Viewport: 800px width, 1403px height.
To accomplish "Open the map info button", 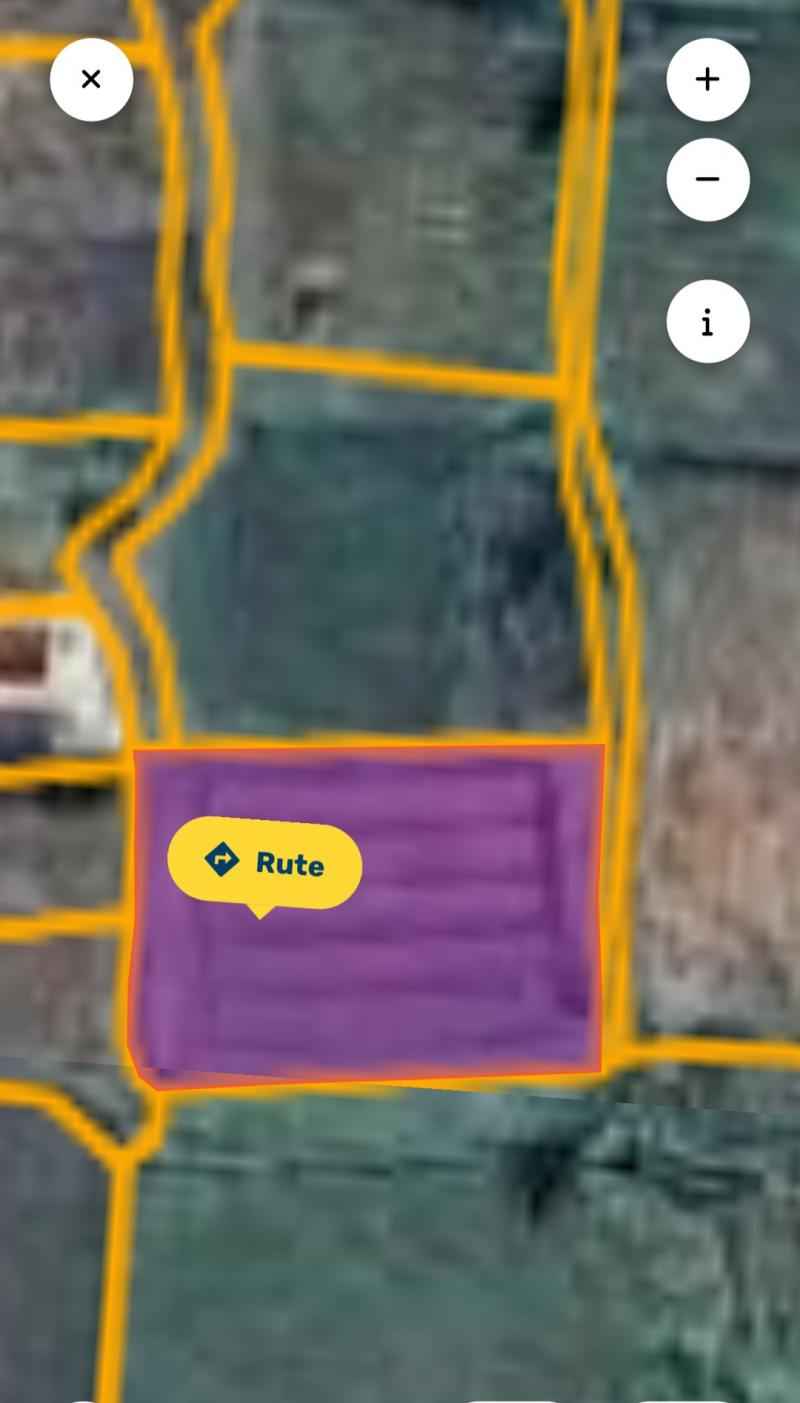I will pyautogui.click(x=708, y=322).
